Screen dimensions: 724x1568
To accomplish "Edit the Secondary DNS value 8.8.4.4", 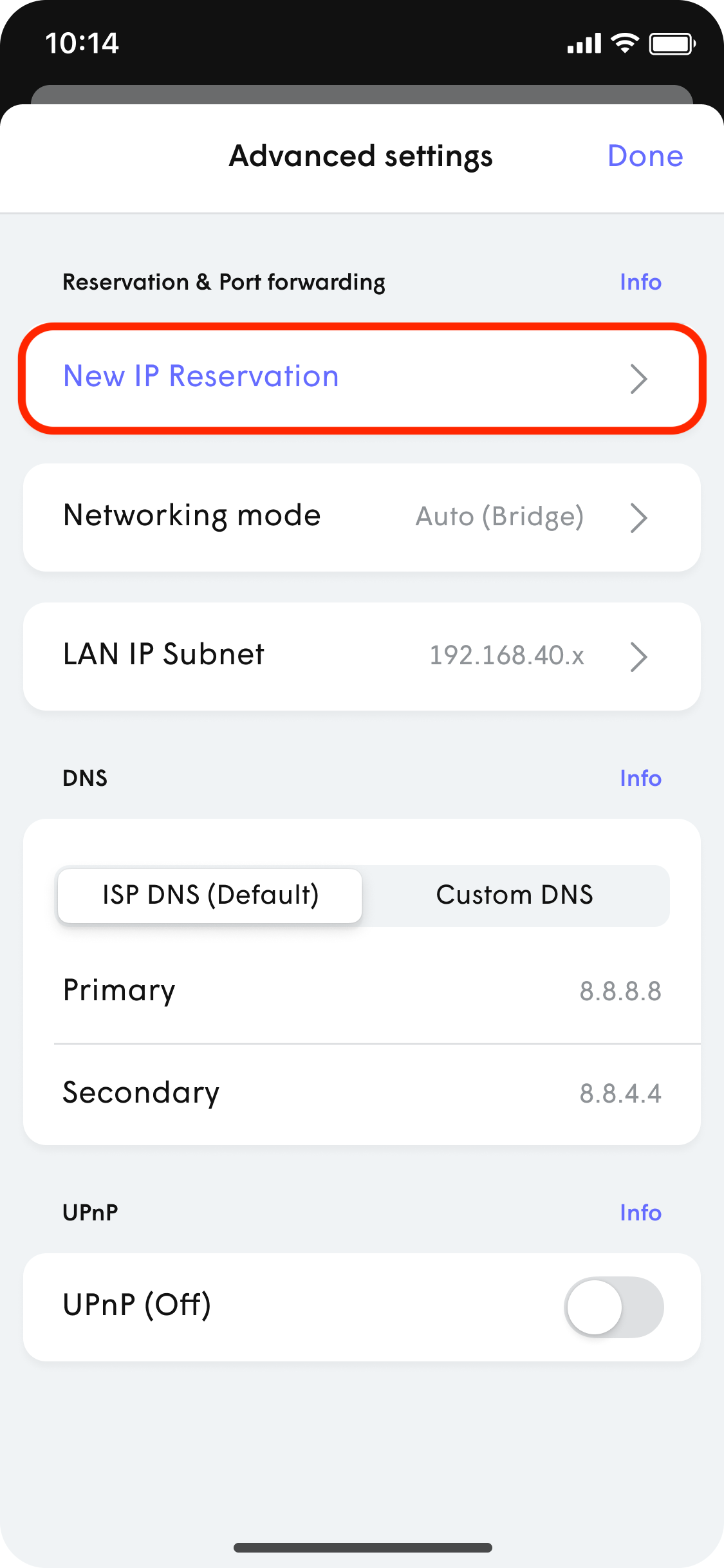I will 620,1092.
